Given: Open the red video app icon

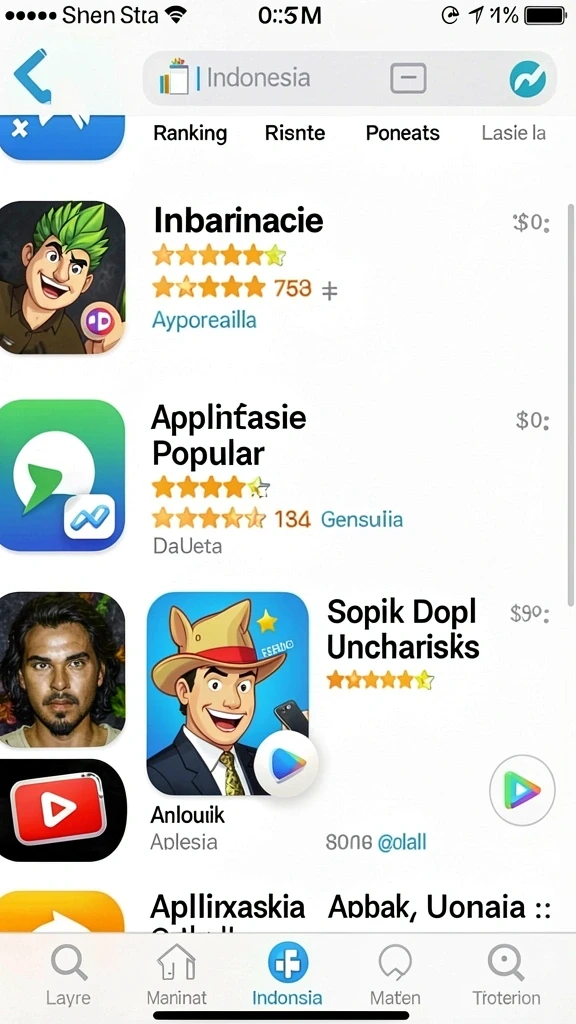Looking at the screenshot, I should [61, 810].
